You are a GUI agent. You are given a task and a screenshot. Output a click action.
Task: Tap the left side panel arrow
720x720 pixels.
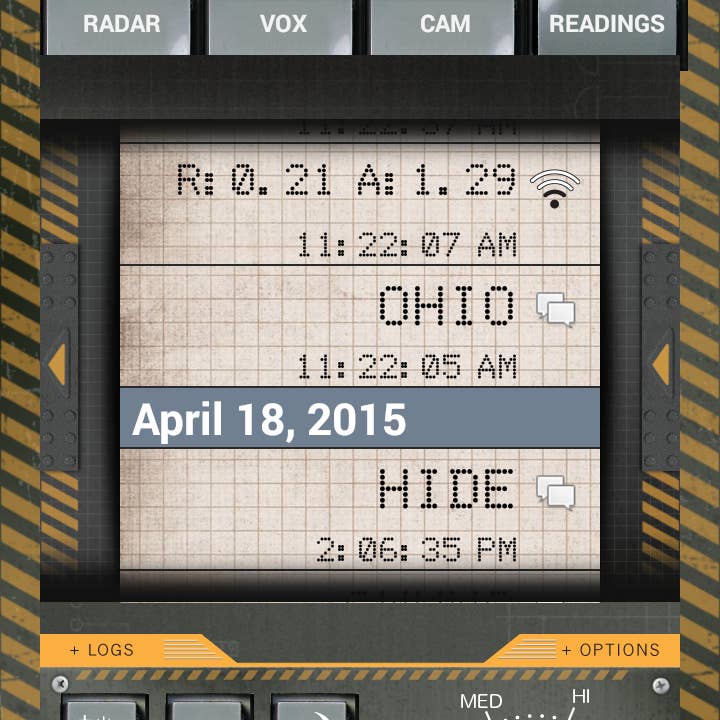(58, 365)
